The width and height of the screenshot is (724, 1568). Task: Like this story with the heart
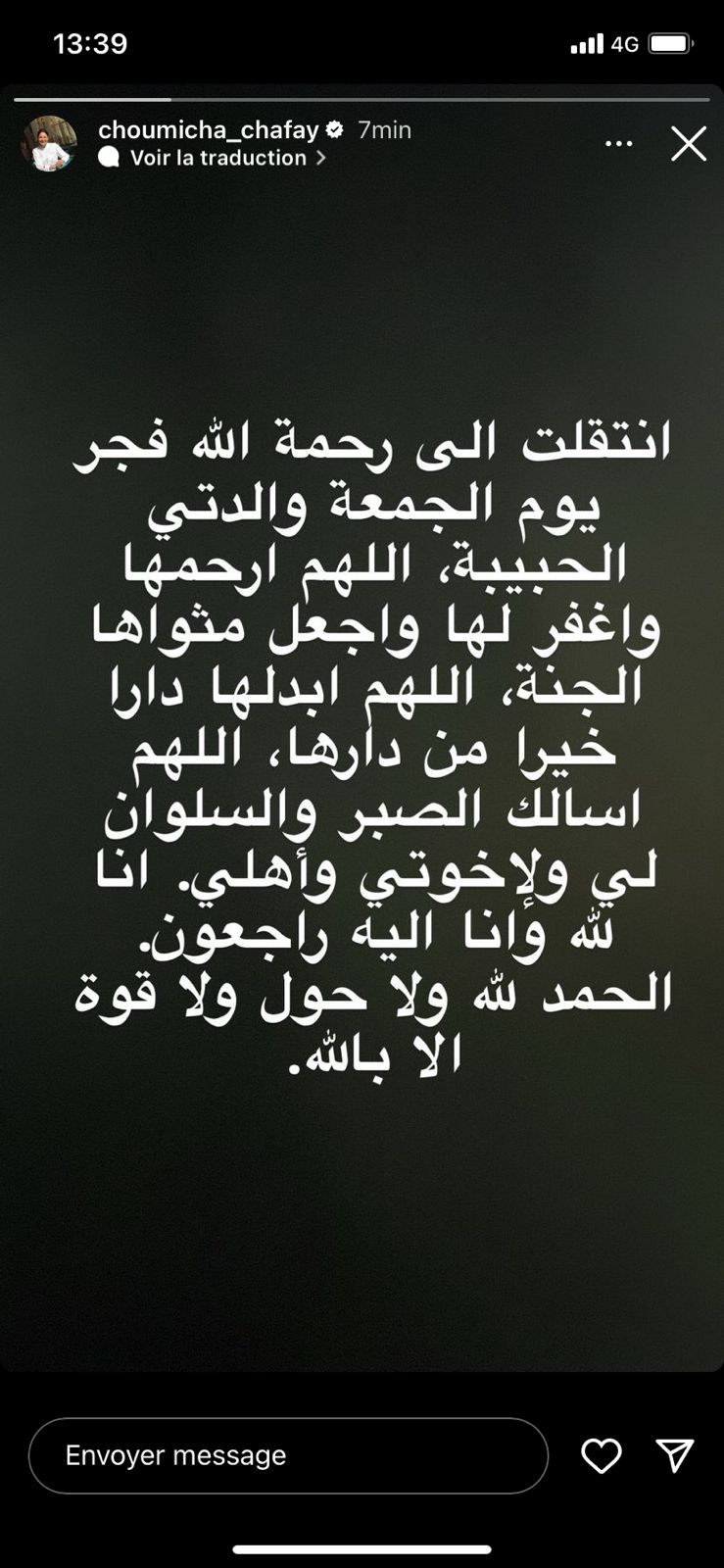[601, 1455]
